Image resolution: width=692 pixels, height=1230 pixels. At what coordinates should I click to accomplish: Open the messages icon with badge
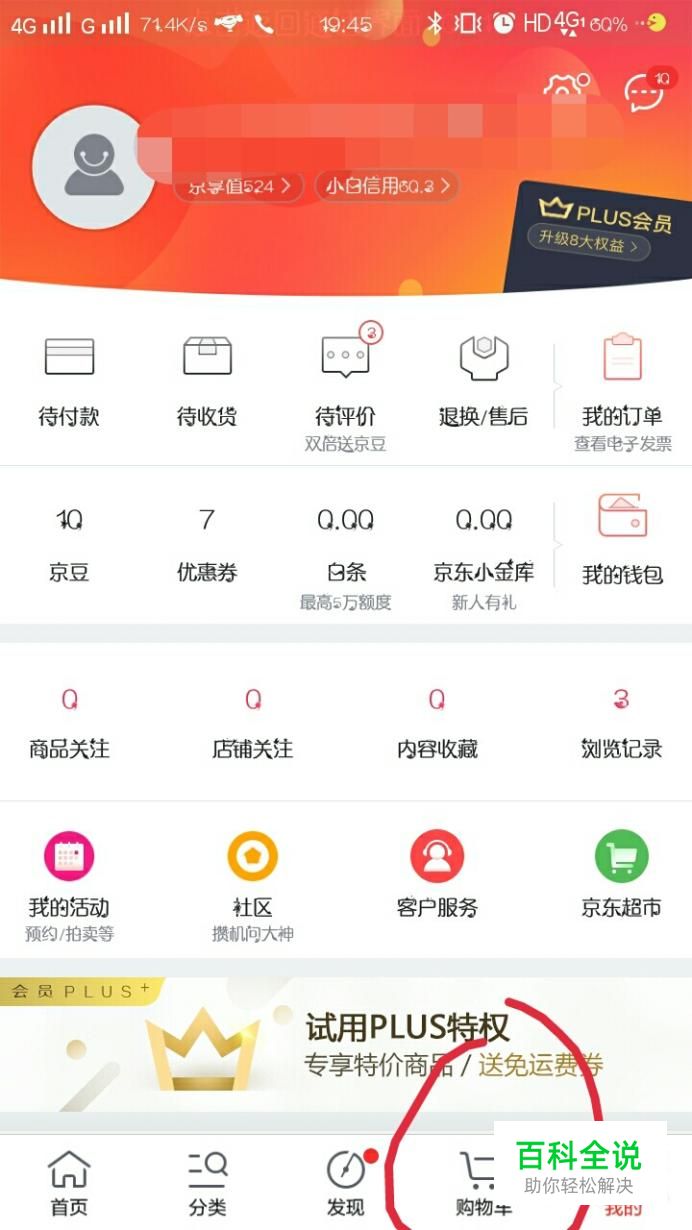[x=645, y=91]
